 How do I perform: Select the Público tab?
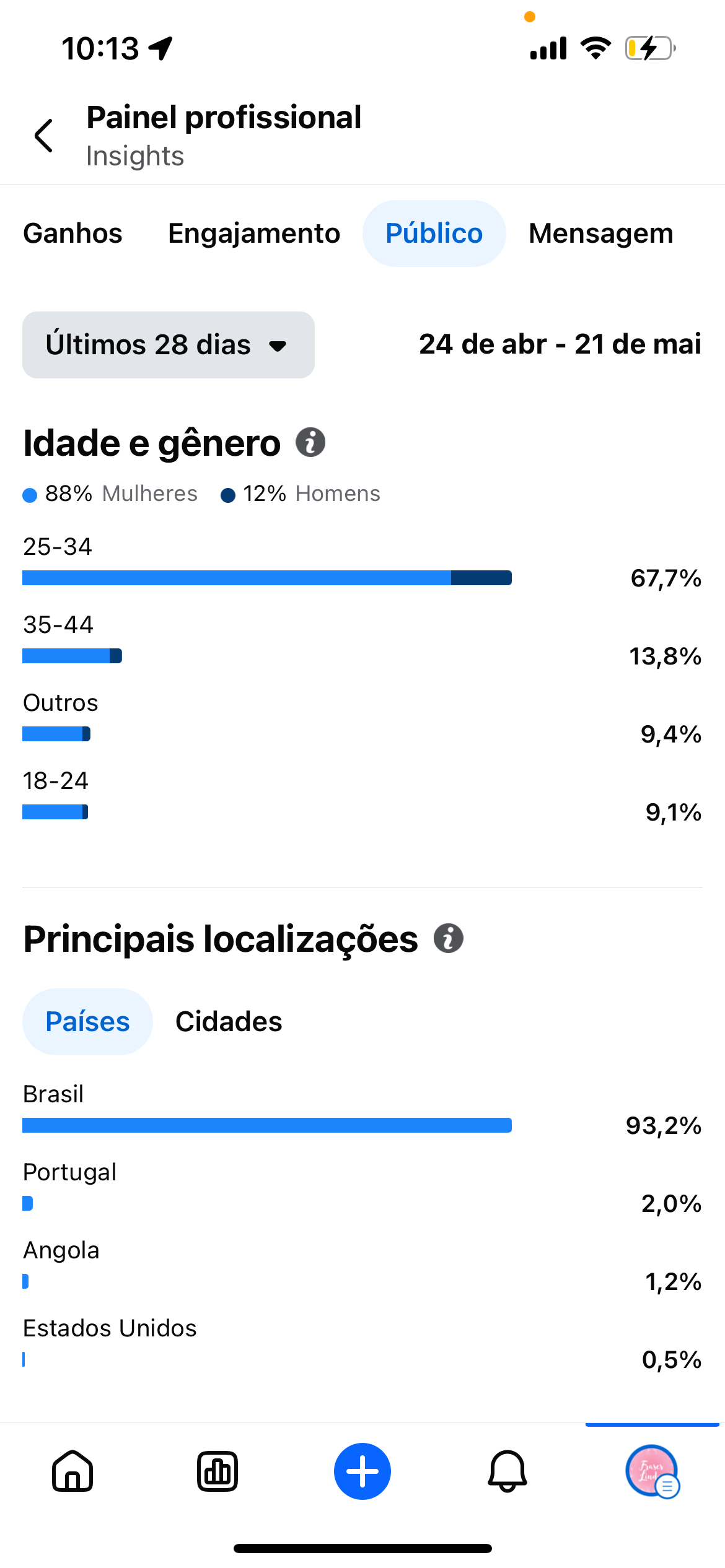coord(434,233)
